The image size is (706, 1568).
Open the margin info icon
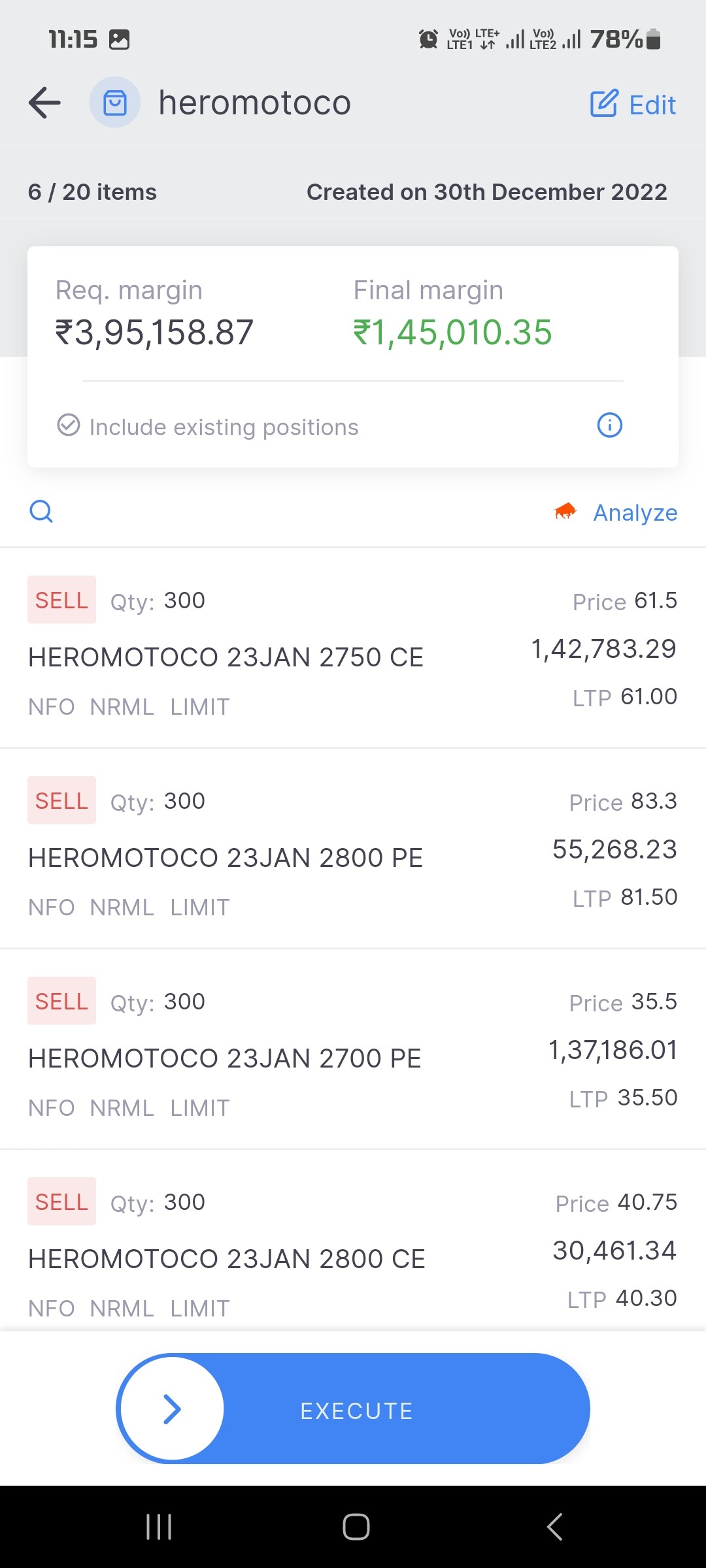[x=610, y=425]
